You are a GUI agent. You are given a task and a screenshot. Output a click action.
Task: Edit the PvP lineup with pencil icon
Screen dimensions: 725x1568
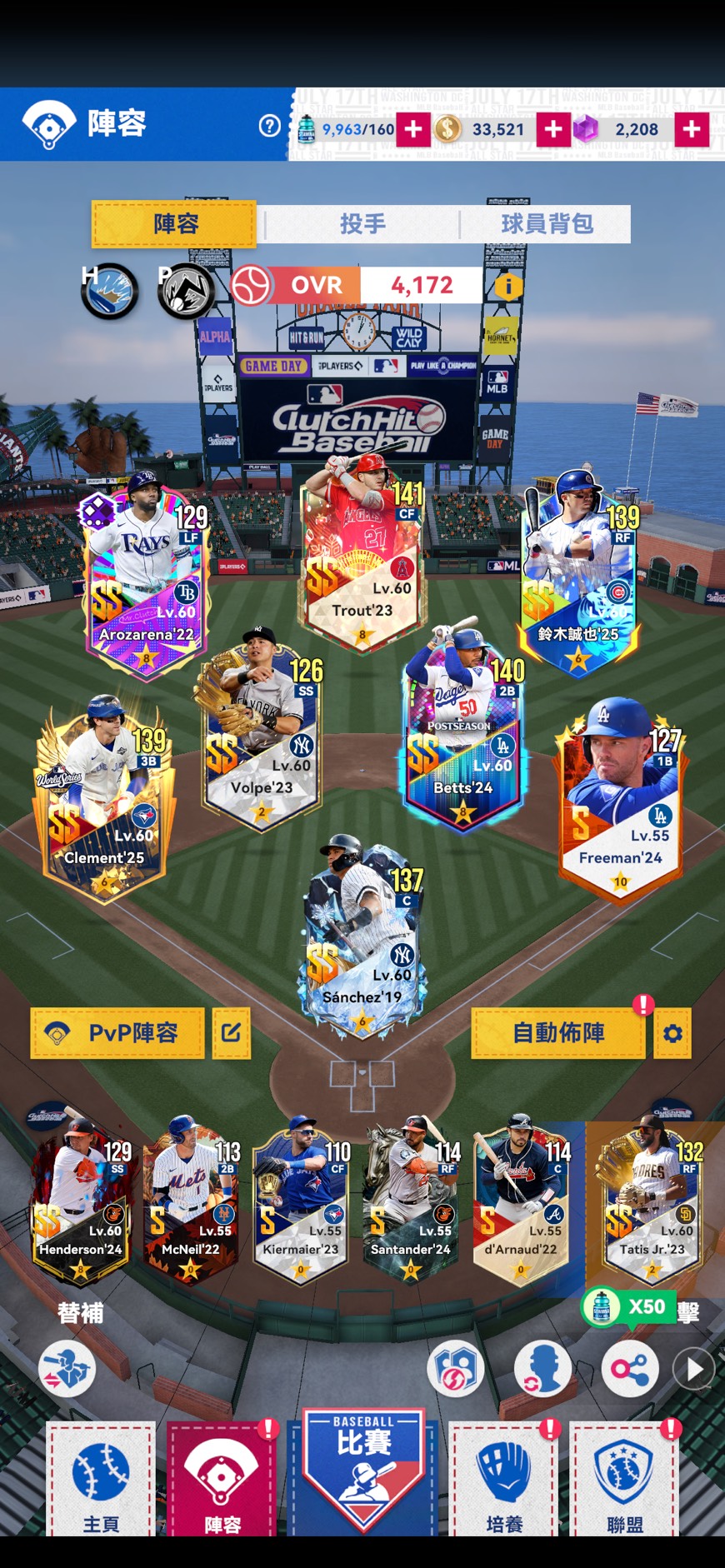point(231,1033)
